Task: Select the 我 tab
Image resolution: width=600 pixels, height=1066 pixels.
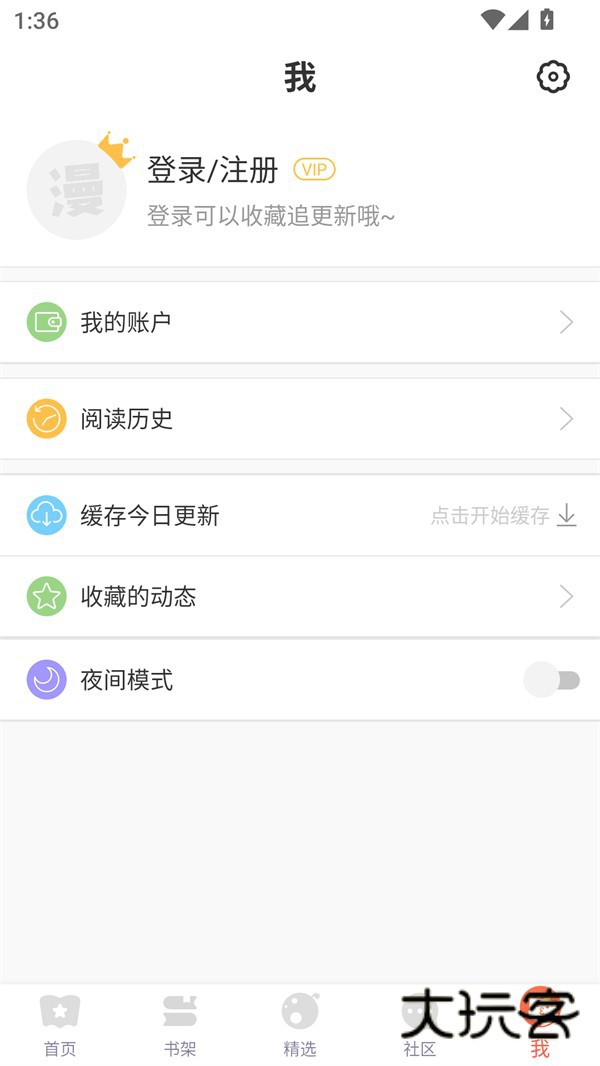Action: (540, 1025)
